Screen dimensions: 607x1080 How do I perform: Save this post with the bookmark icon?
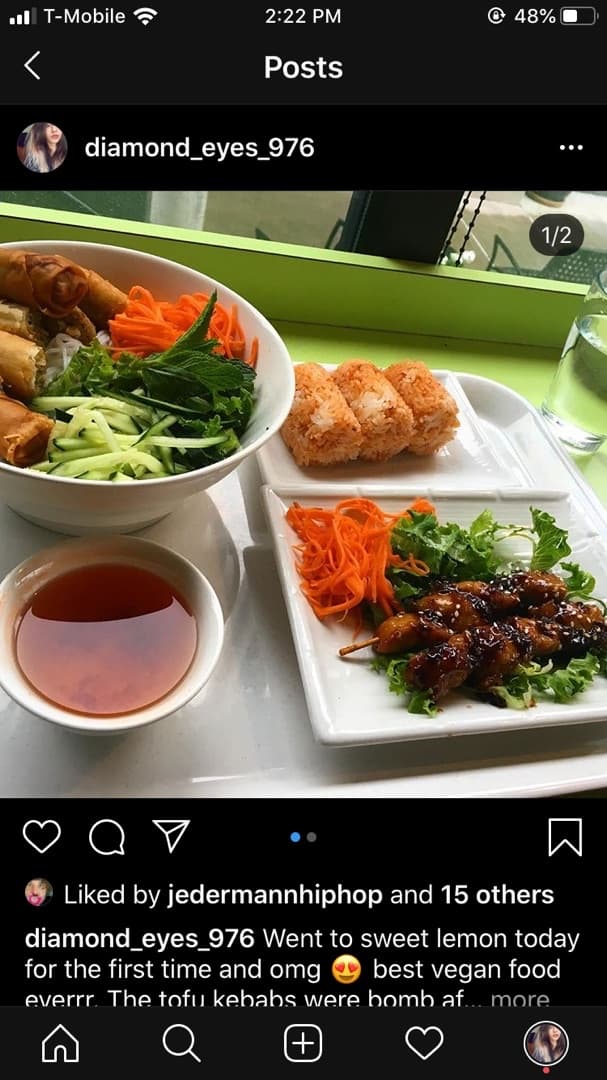(565, 836)
